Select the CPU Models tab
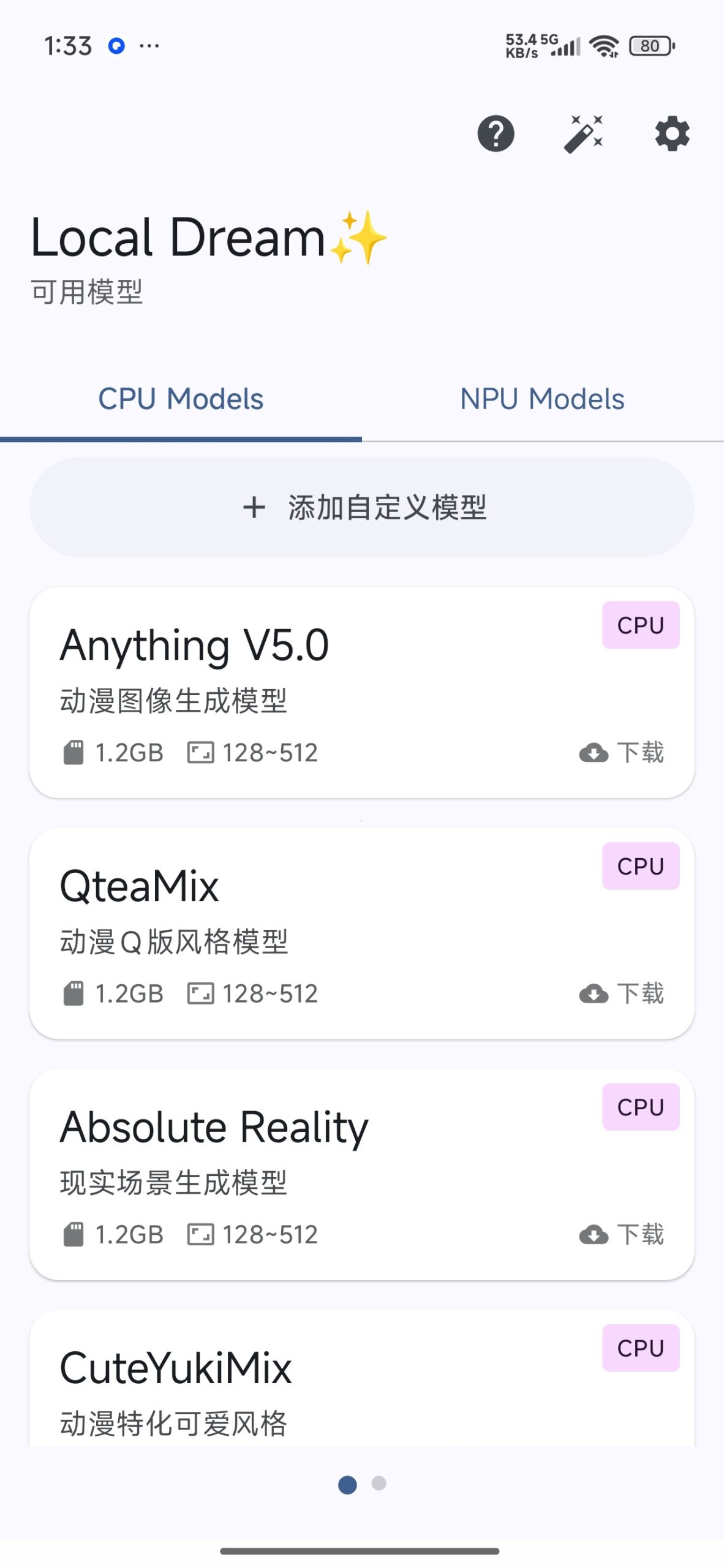 181,399
